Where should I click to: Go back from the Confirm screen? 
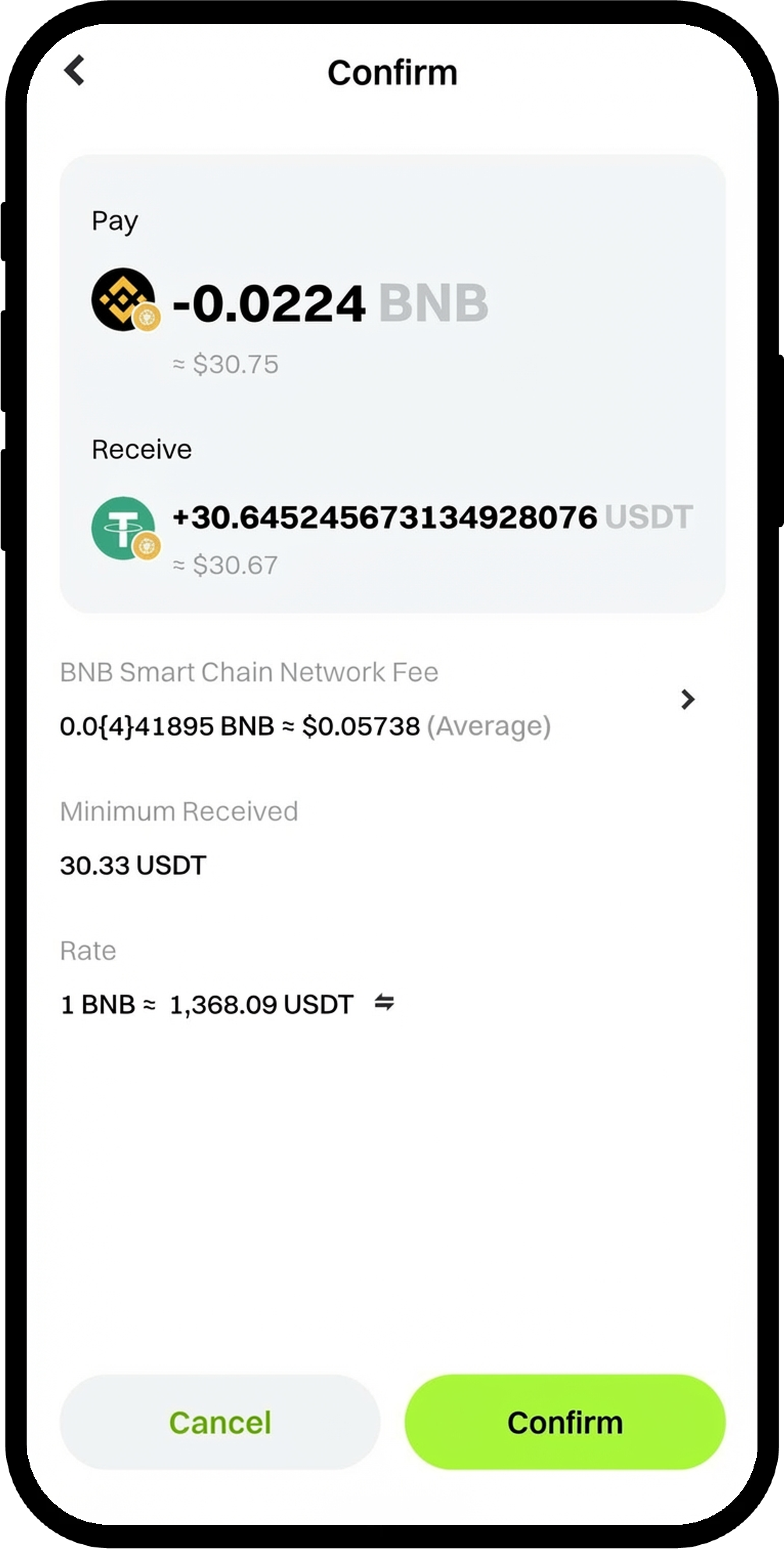(74, 71)
